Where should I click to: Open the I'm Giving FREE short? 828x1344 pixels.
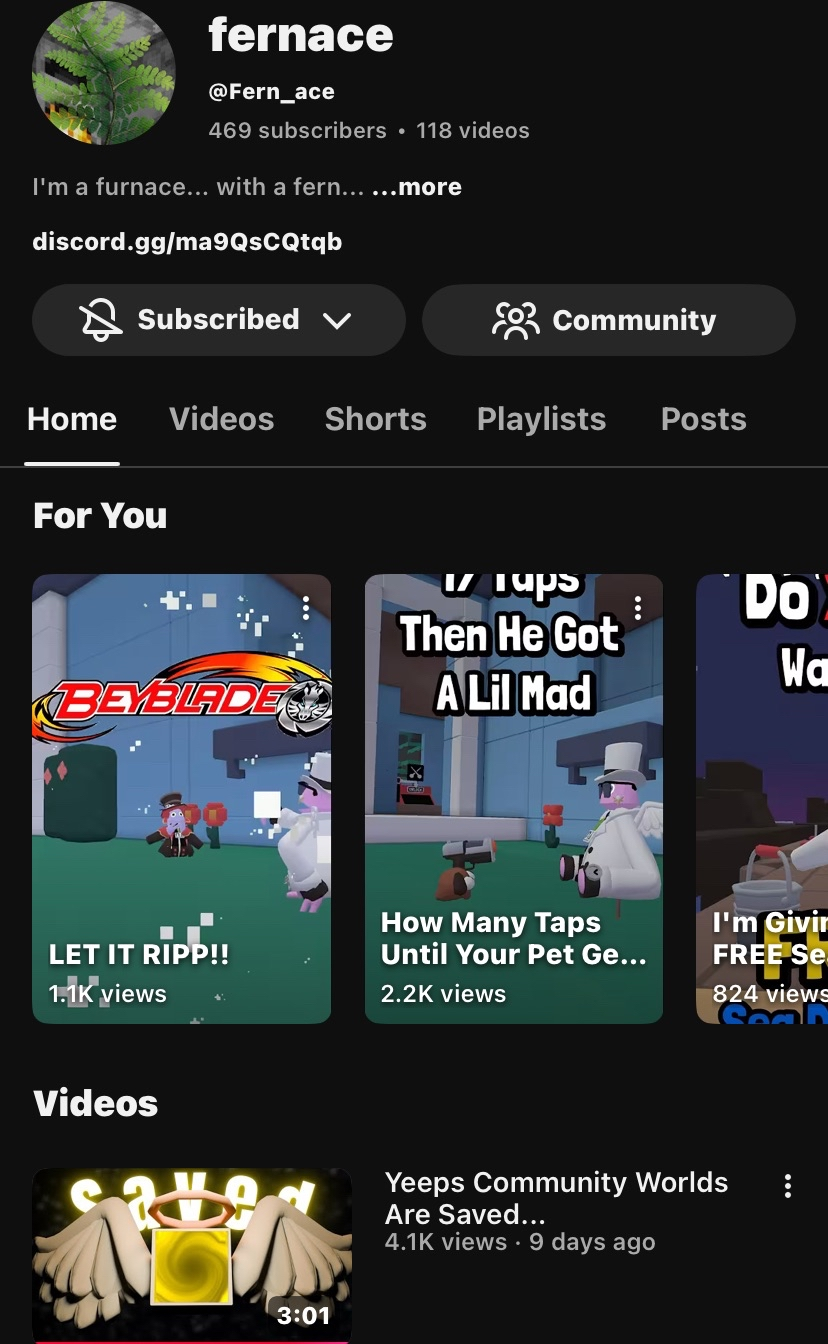pos(762,798)
